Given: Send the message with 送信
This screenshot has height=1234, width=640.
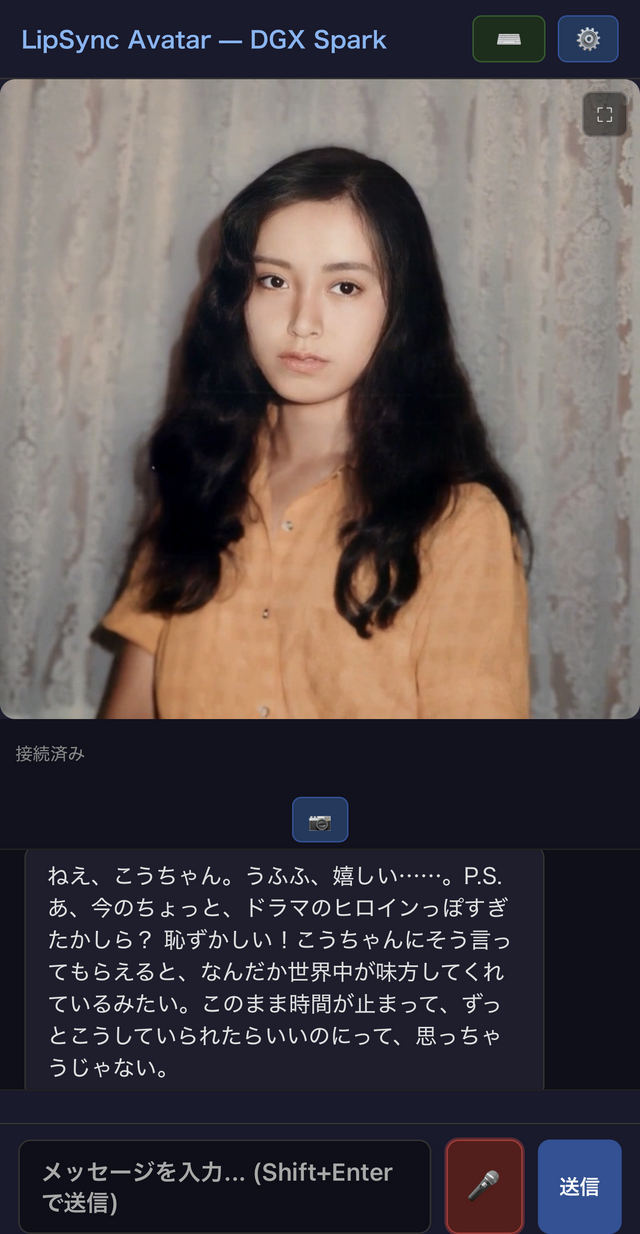Looking at the screenshot, I should point(579,1186).
